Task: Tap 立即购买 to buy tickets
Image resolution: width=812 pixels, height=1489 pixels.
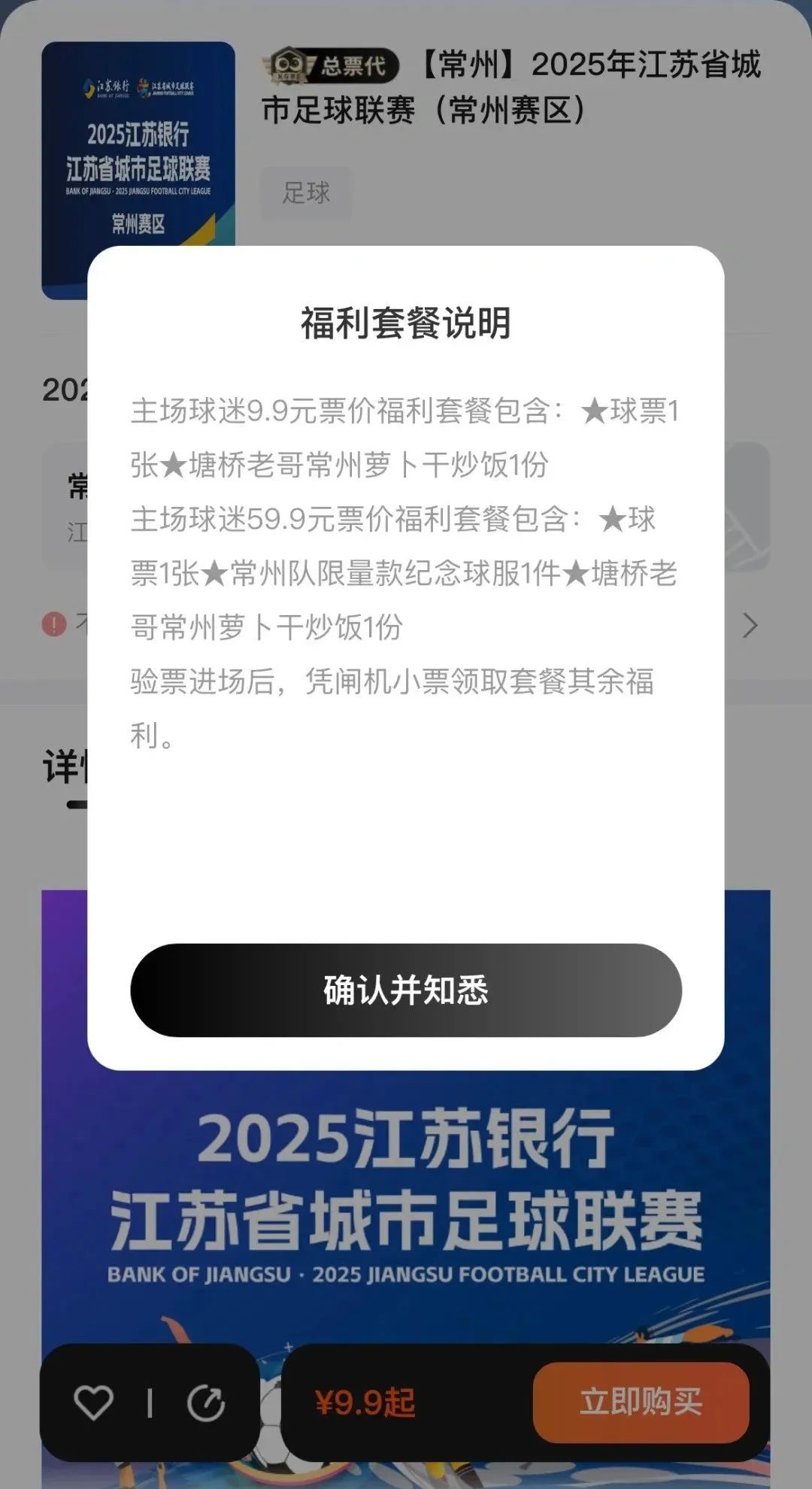Action: tap(641, 1402)
